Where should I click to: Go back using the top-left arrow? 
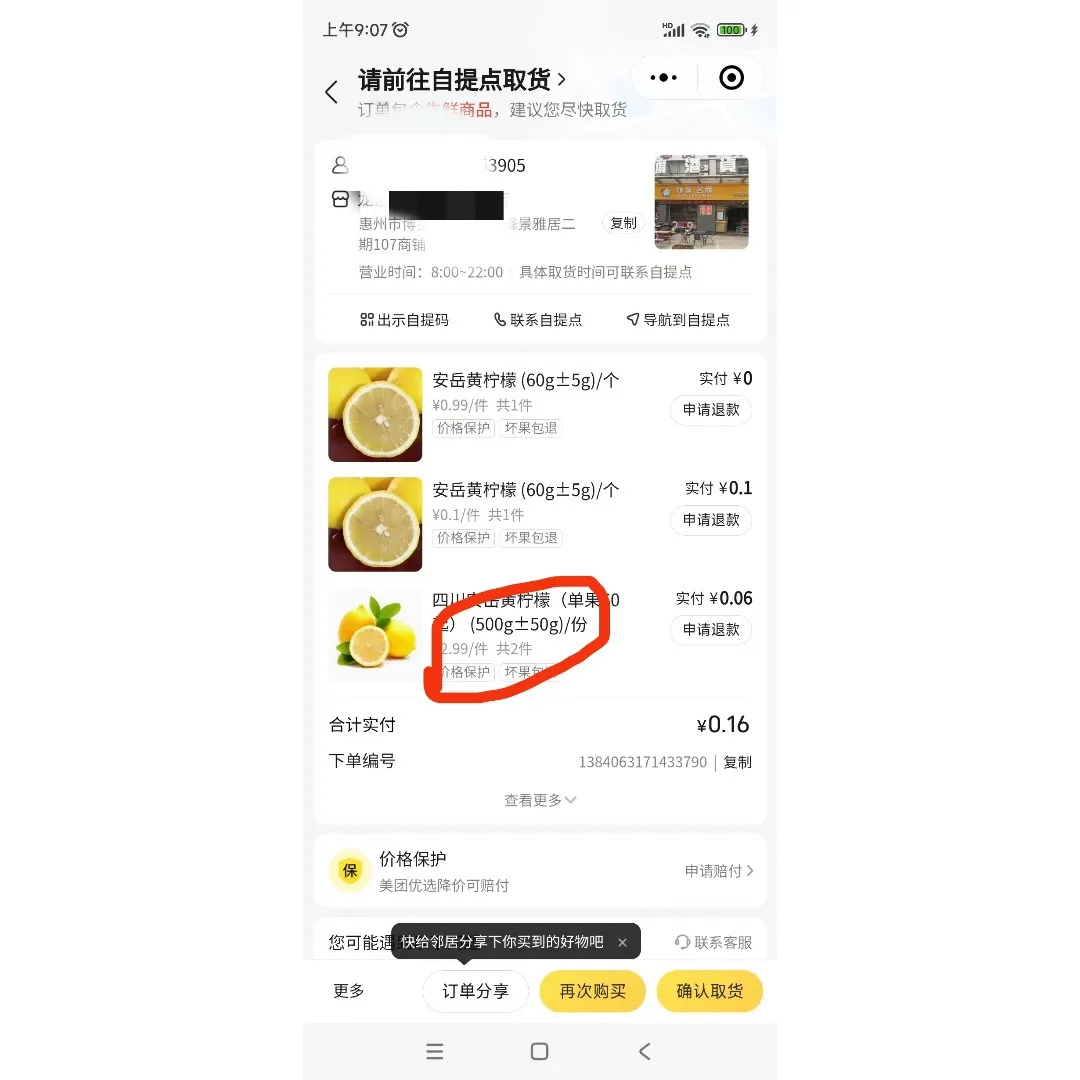pos(332,93)
